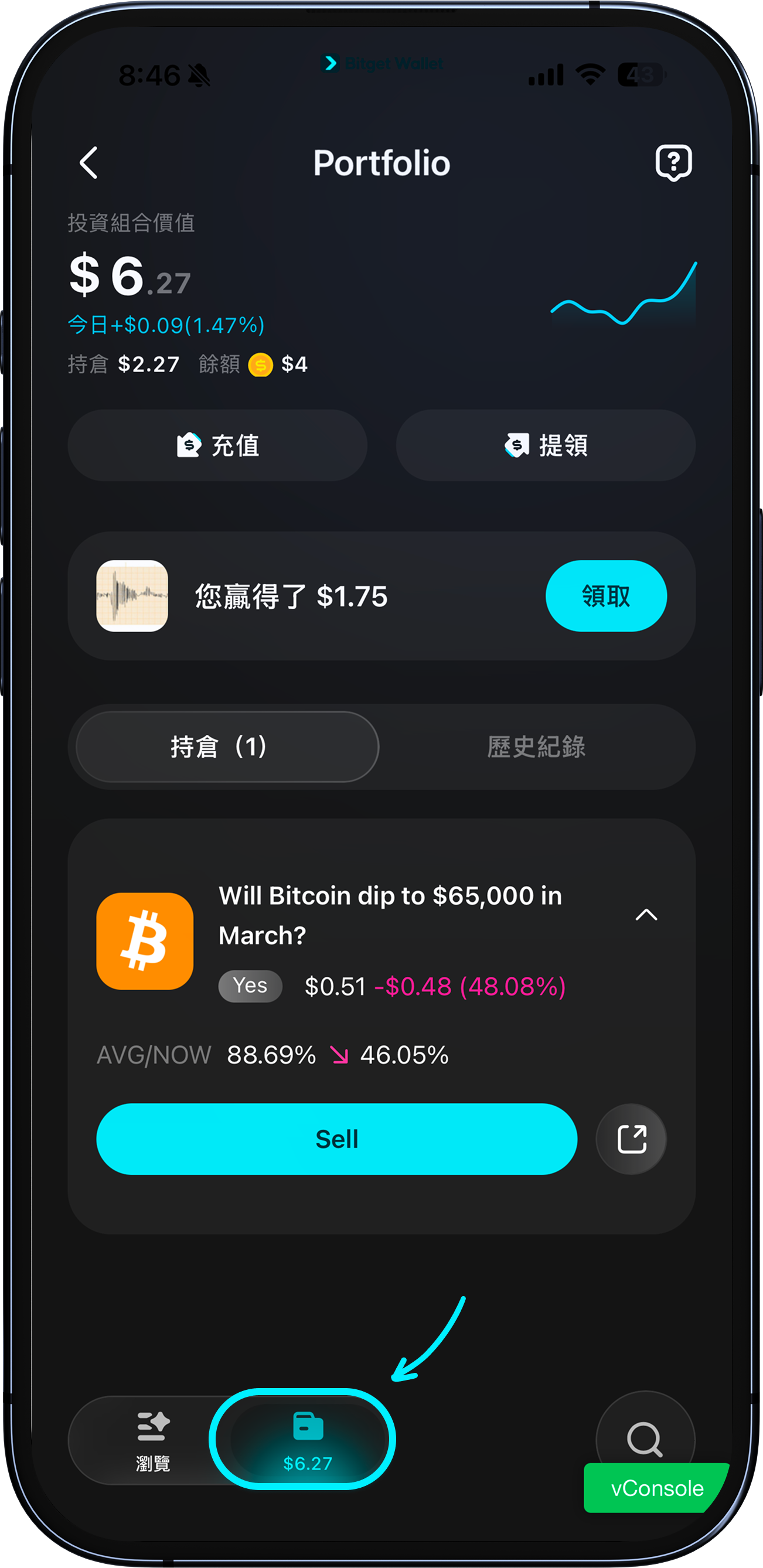Viewport: 763px width, 1568px height.
Task: Claim winnings with the 領取 button
Action: (x=607, y=596)
